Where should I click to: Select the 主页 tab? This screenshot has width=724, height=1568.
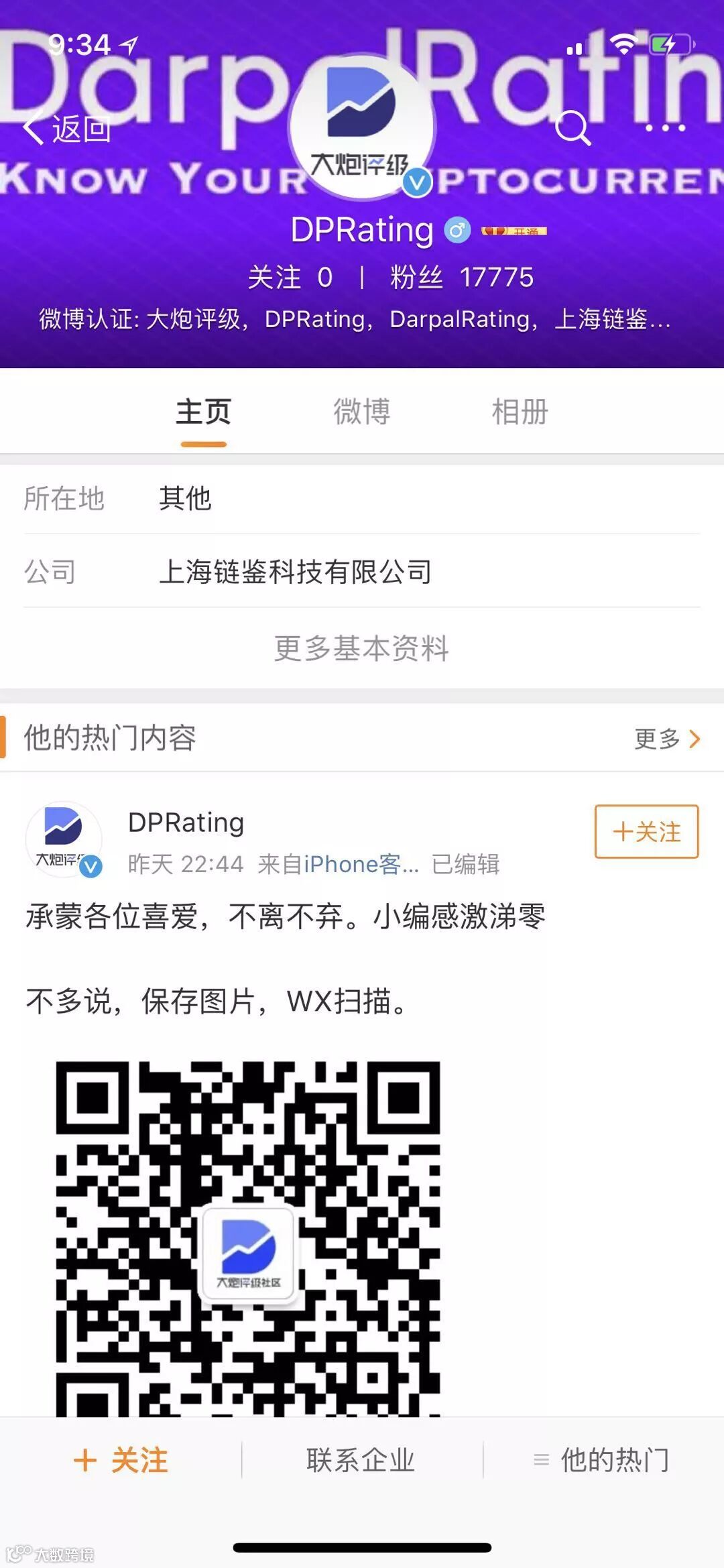[x=204, y=412]
